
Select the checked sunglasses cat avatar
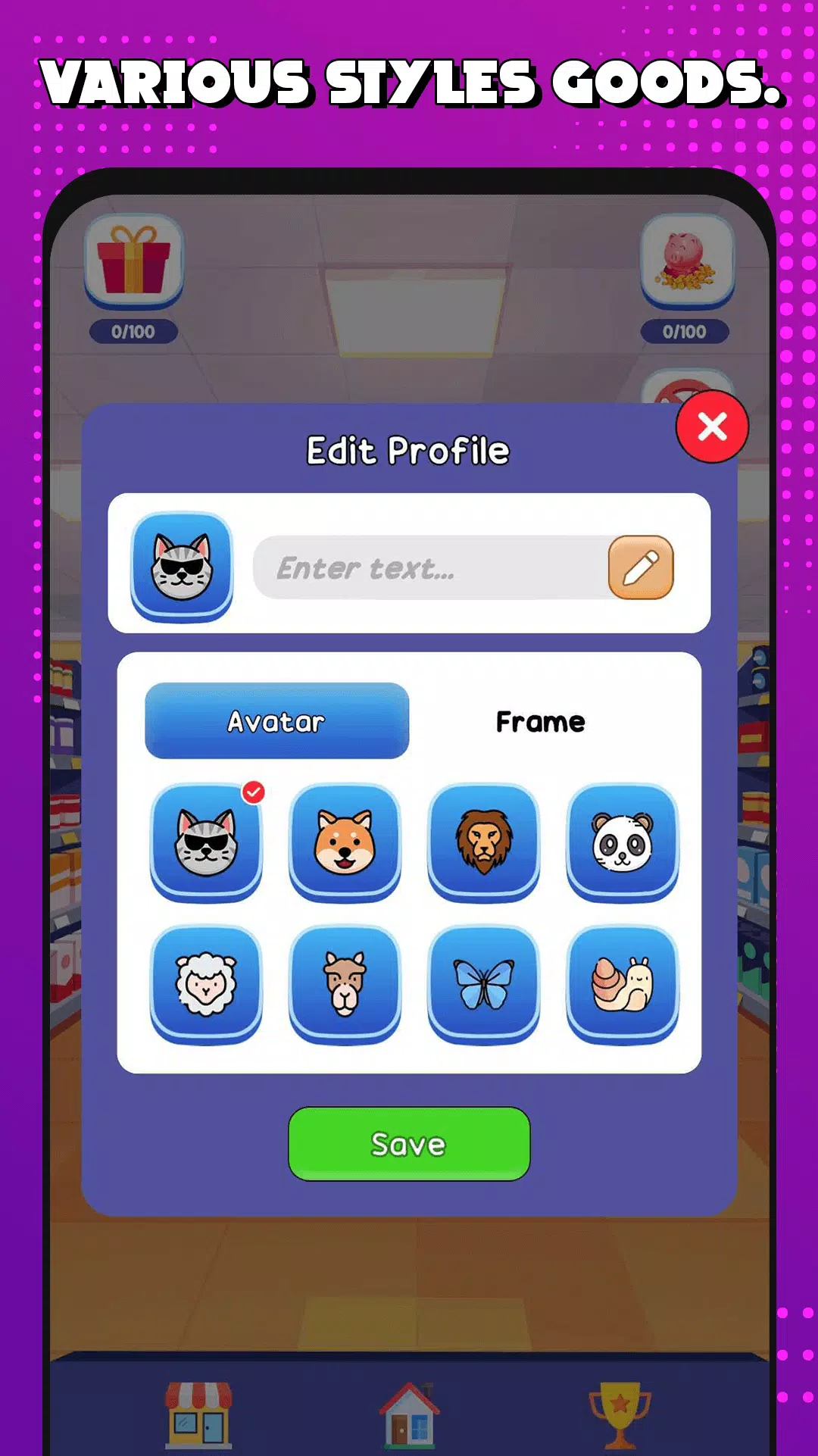(x=207, y=845)
